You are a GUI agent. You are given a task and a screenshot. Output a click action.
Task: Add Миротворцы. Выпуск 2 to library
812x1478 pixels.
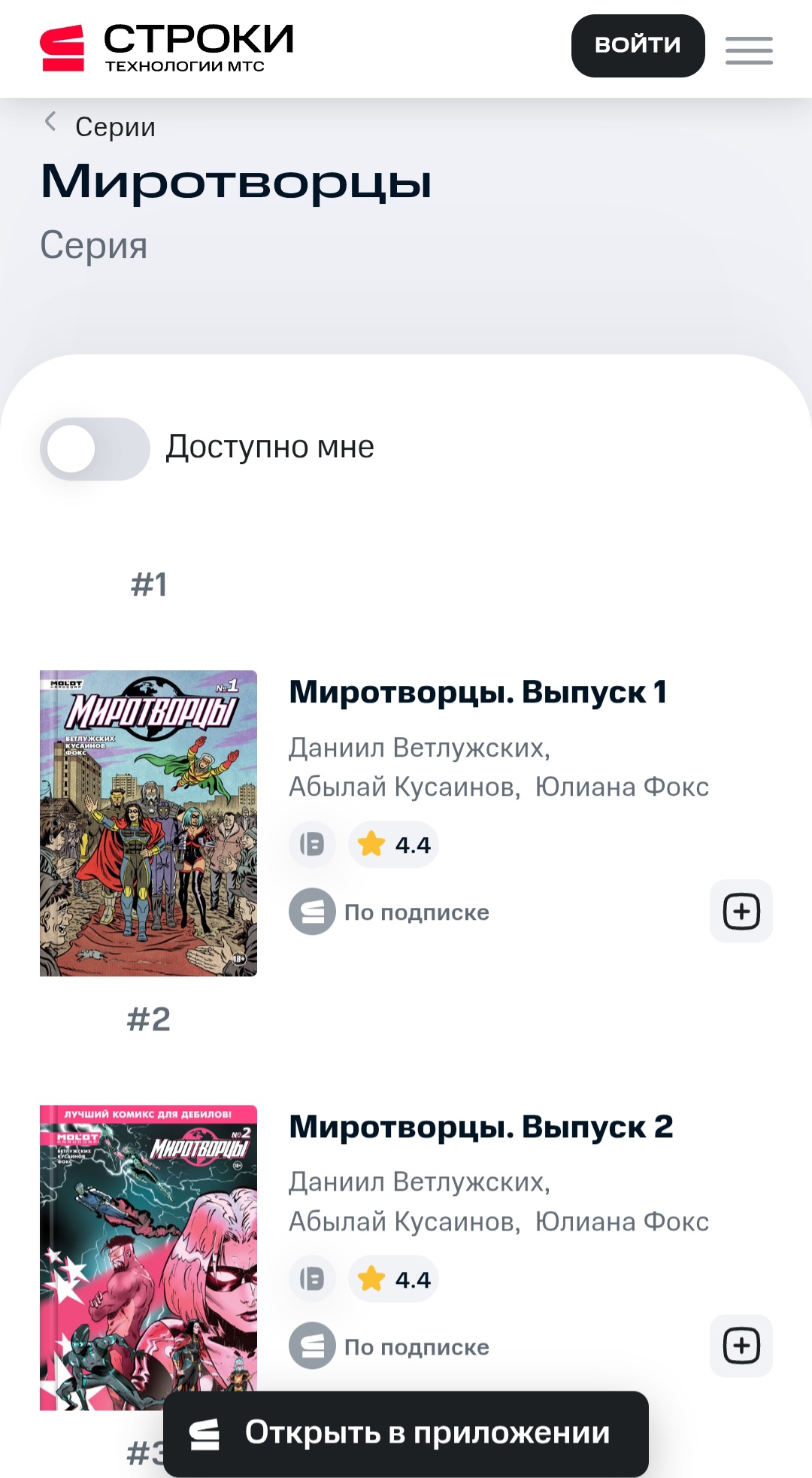[741, 1346]
